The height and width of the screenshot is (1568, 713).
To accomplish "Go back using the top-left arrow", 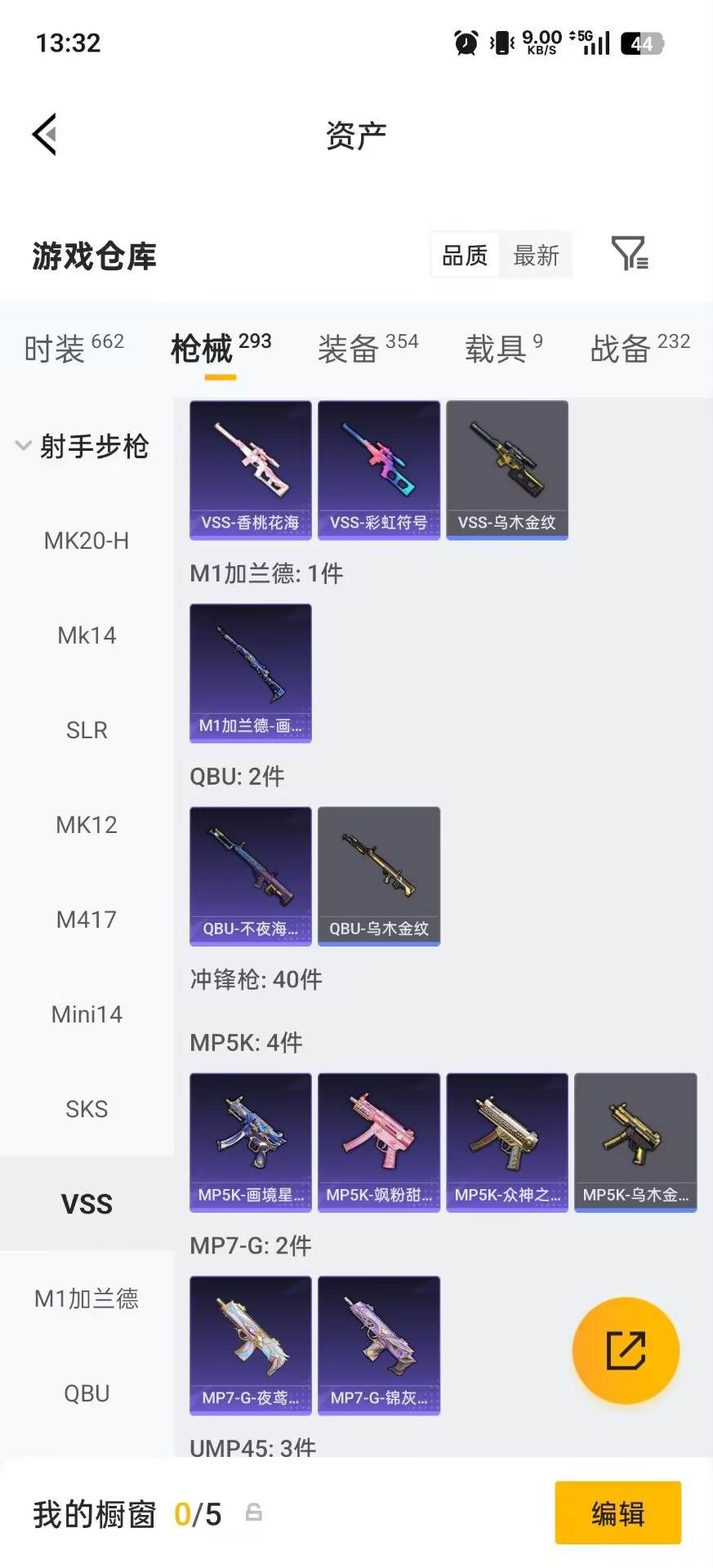I will (45, 135).
